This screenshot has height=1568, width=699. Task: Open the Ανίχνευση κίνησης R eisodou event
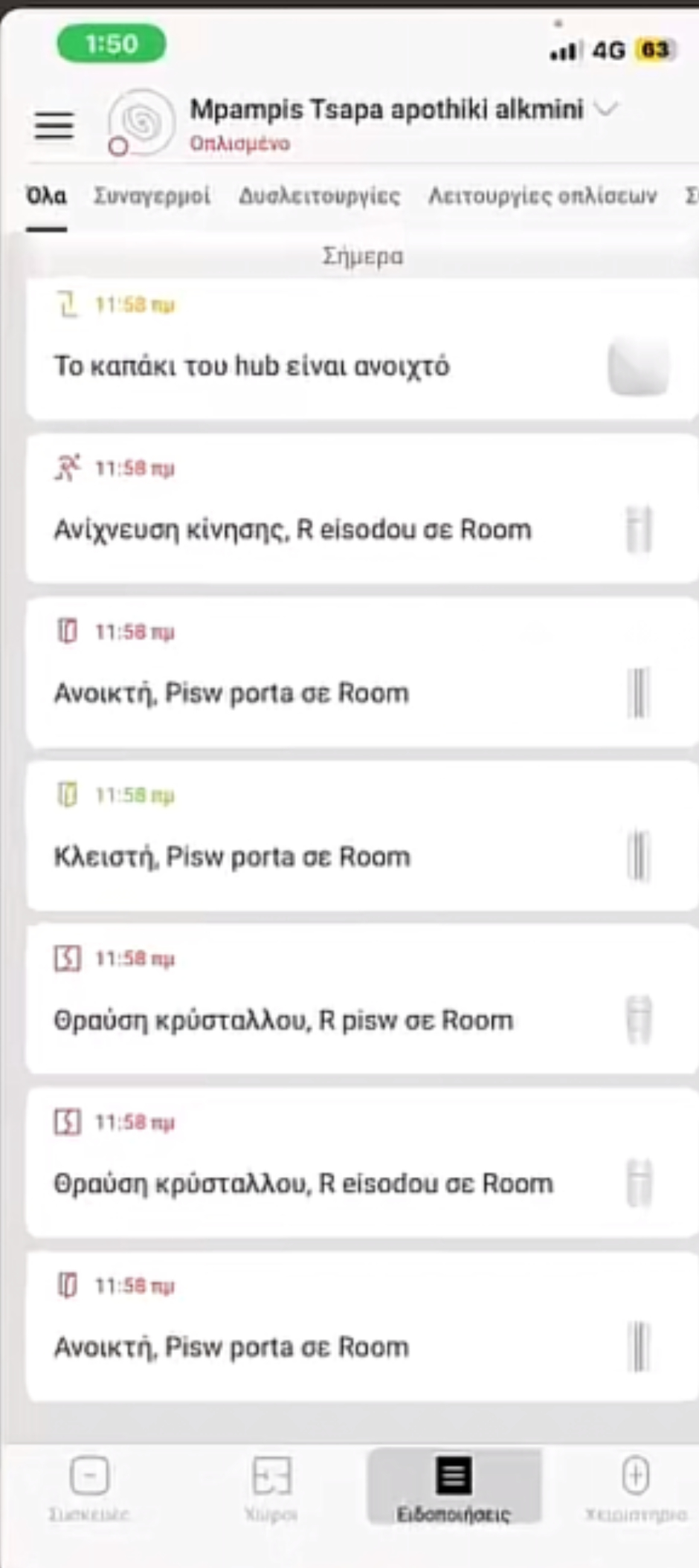(362, 509)
